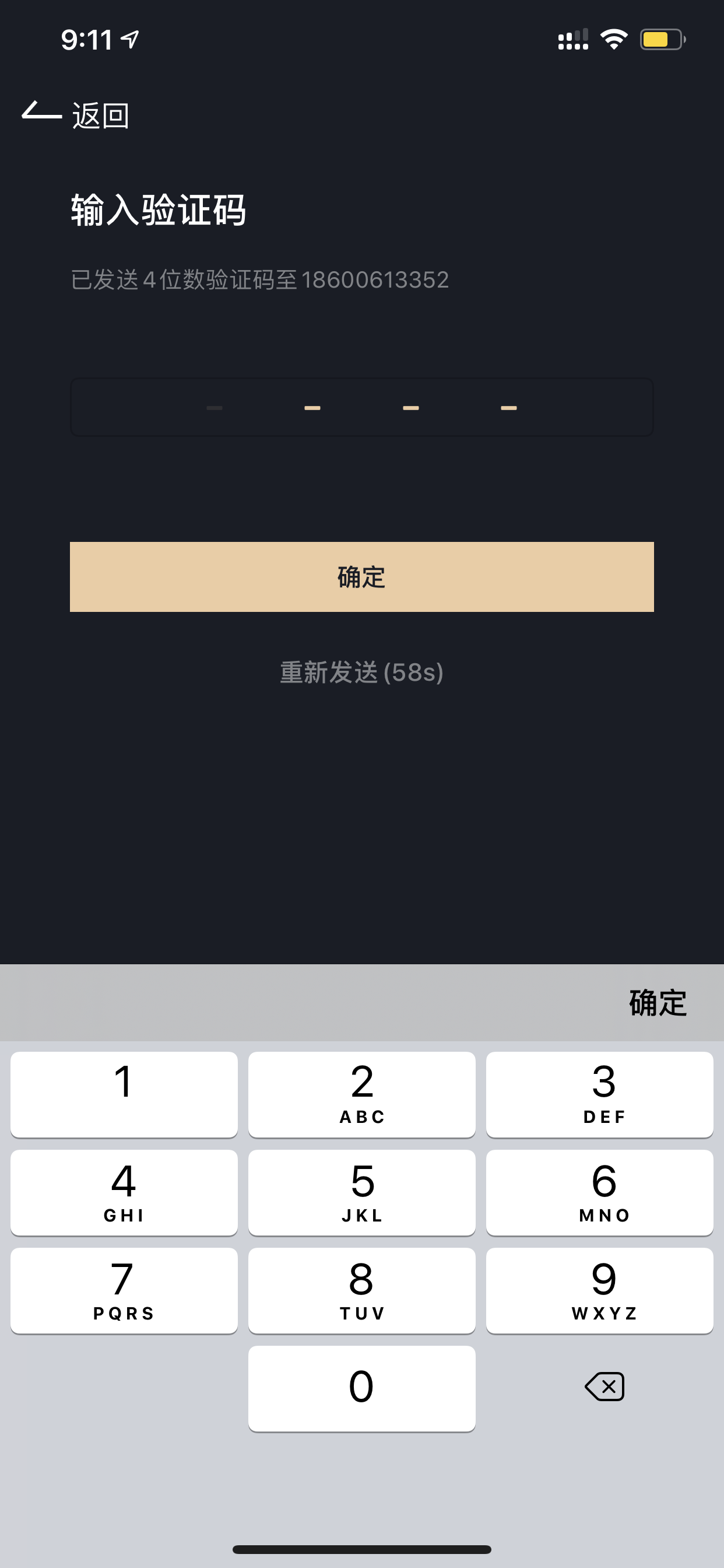Image resolution: width=724 pixels, height=1568 pixels.
Task: Enter digit 1 on the keypad
Action: [124, 1094]
